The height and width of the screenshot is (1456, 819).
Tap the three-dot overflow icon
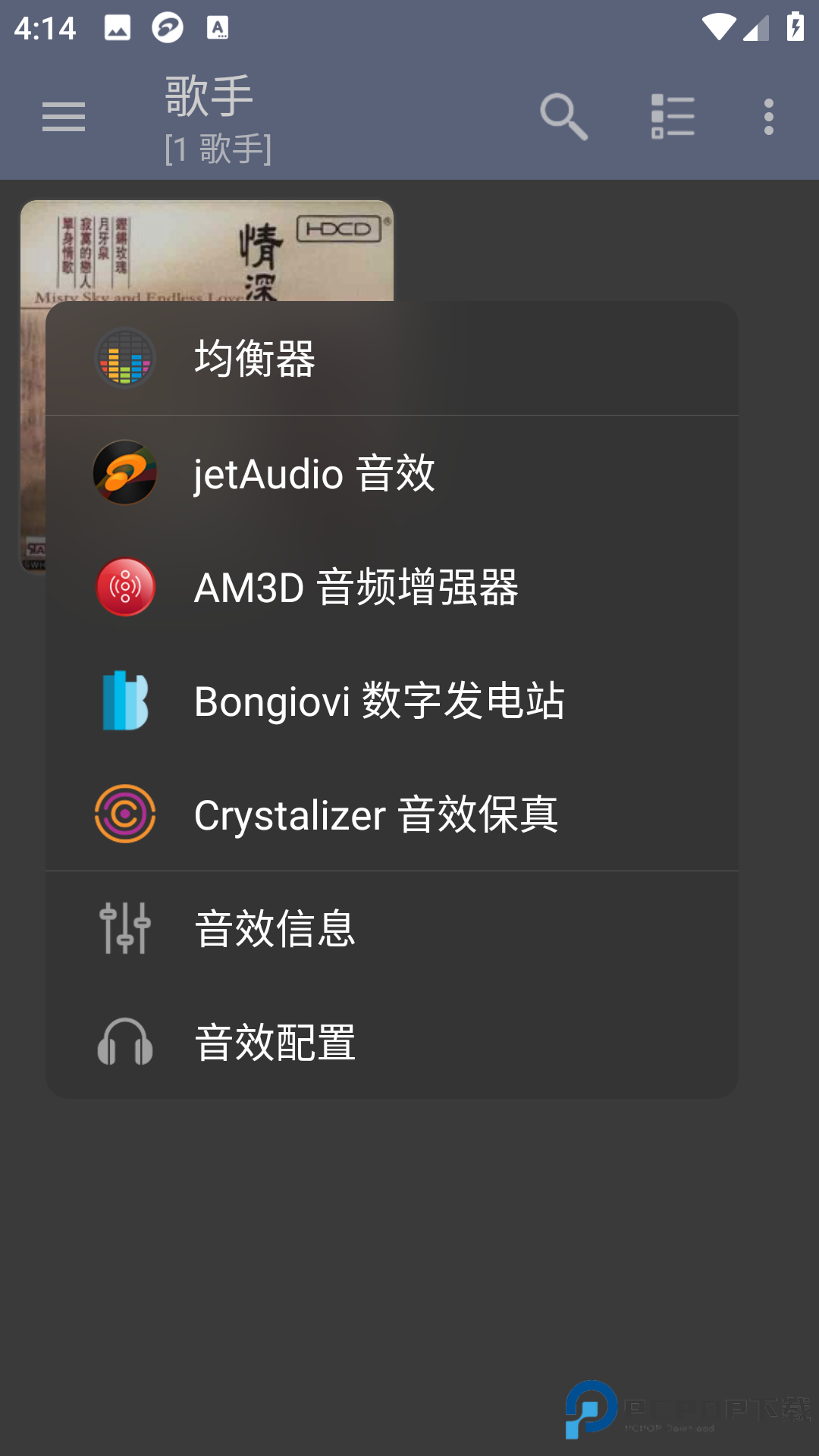point(769,118)
